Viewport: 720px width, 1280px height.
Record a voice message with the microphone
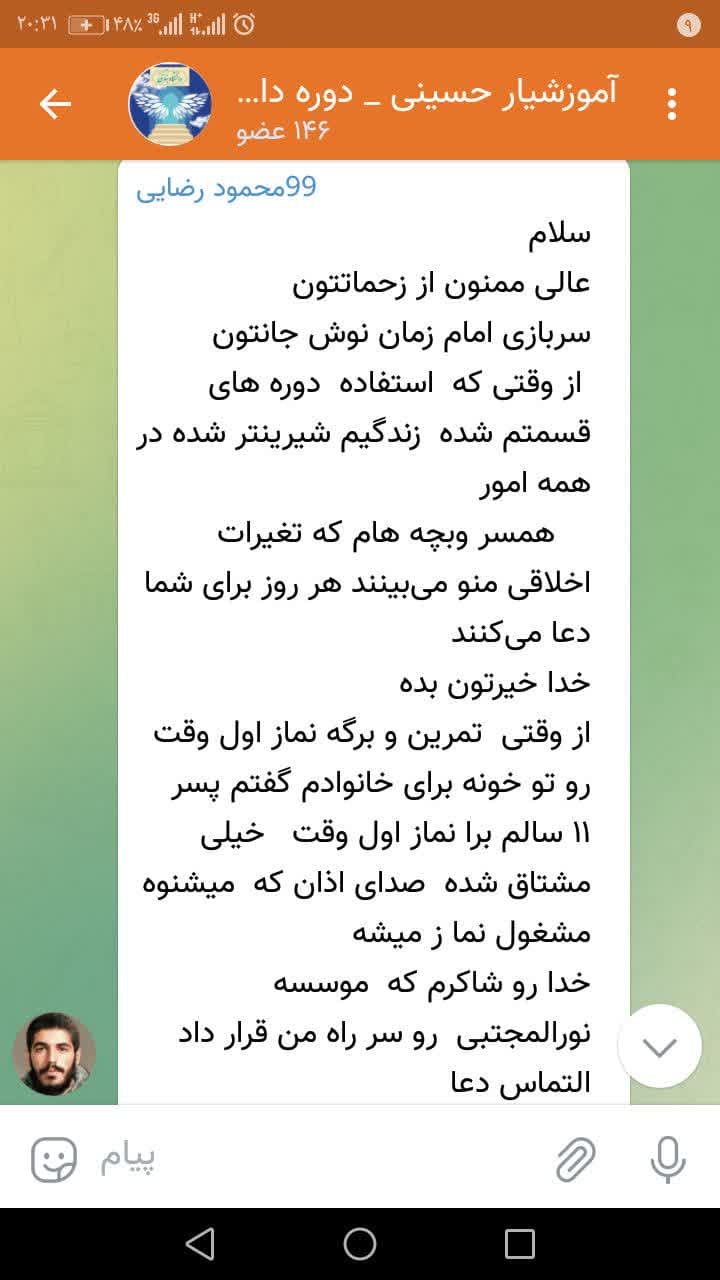click(667, 1160)
